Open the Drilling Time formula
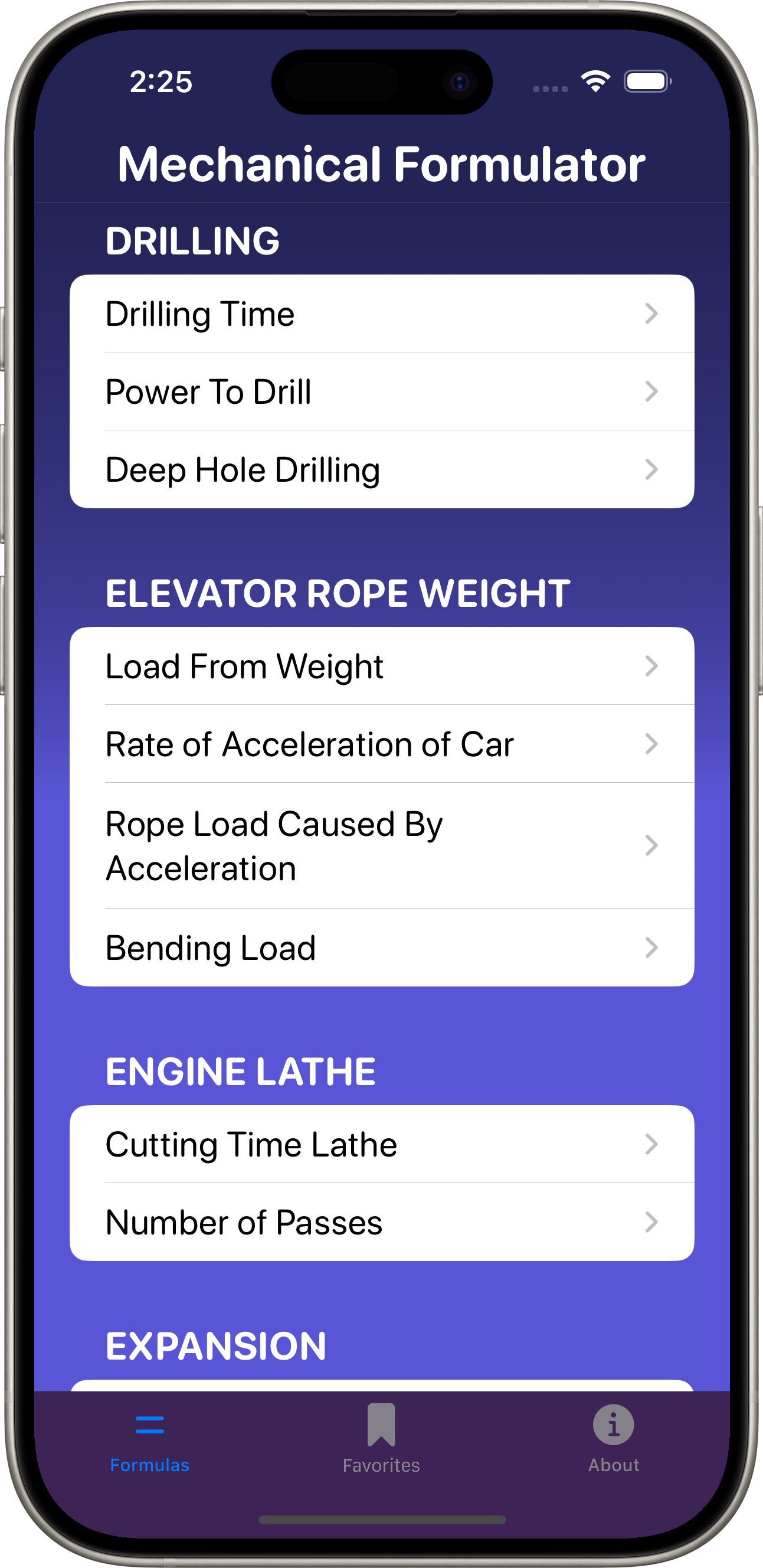This screenshot has width=763, height=1568. click(x=381, y=314)
